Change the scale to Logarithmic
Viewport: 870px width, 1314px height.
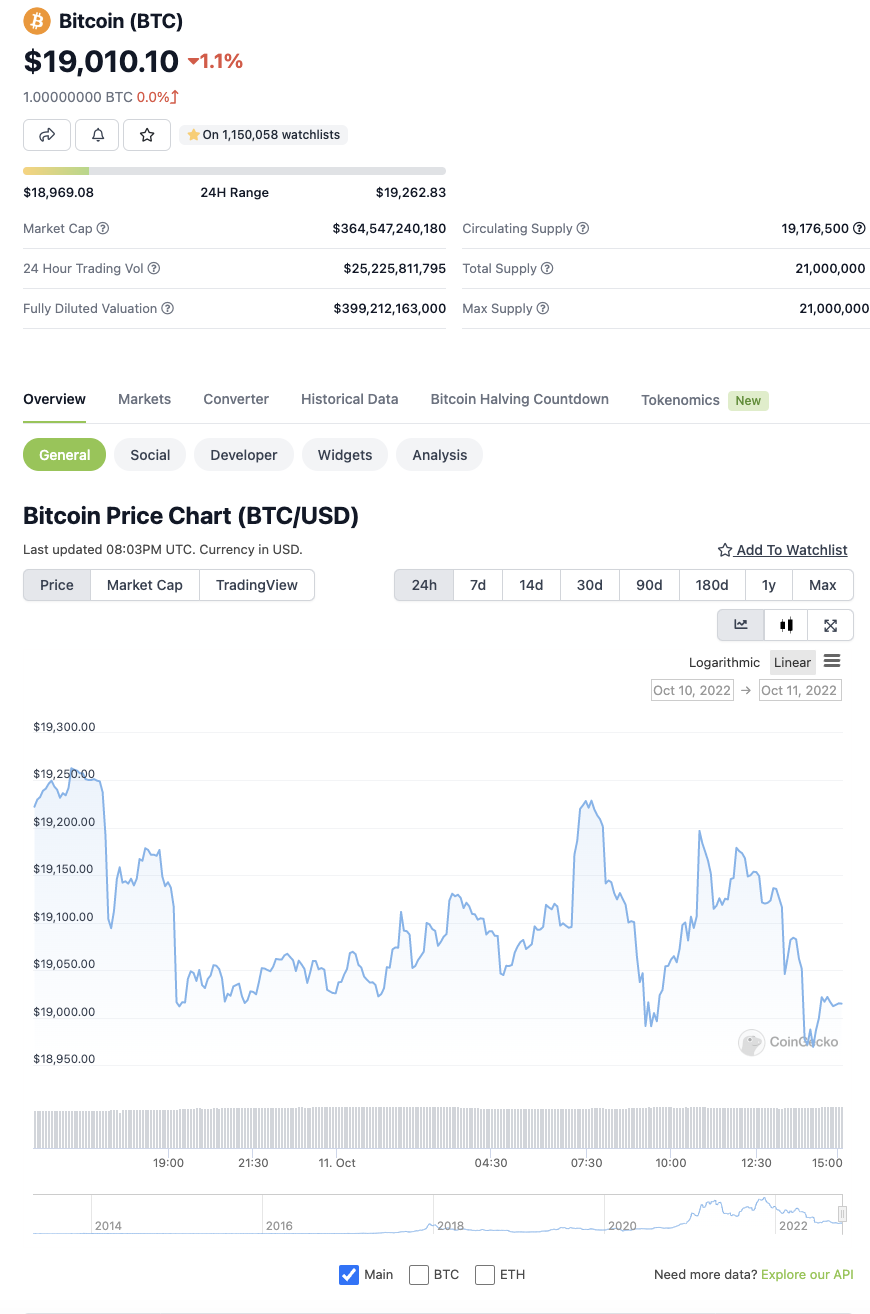click(x=724, y=662)
